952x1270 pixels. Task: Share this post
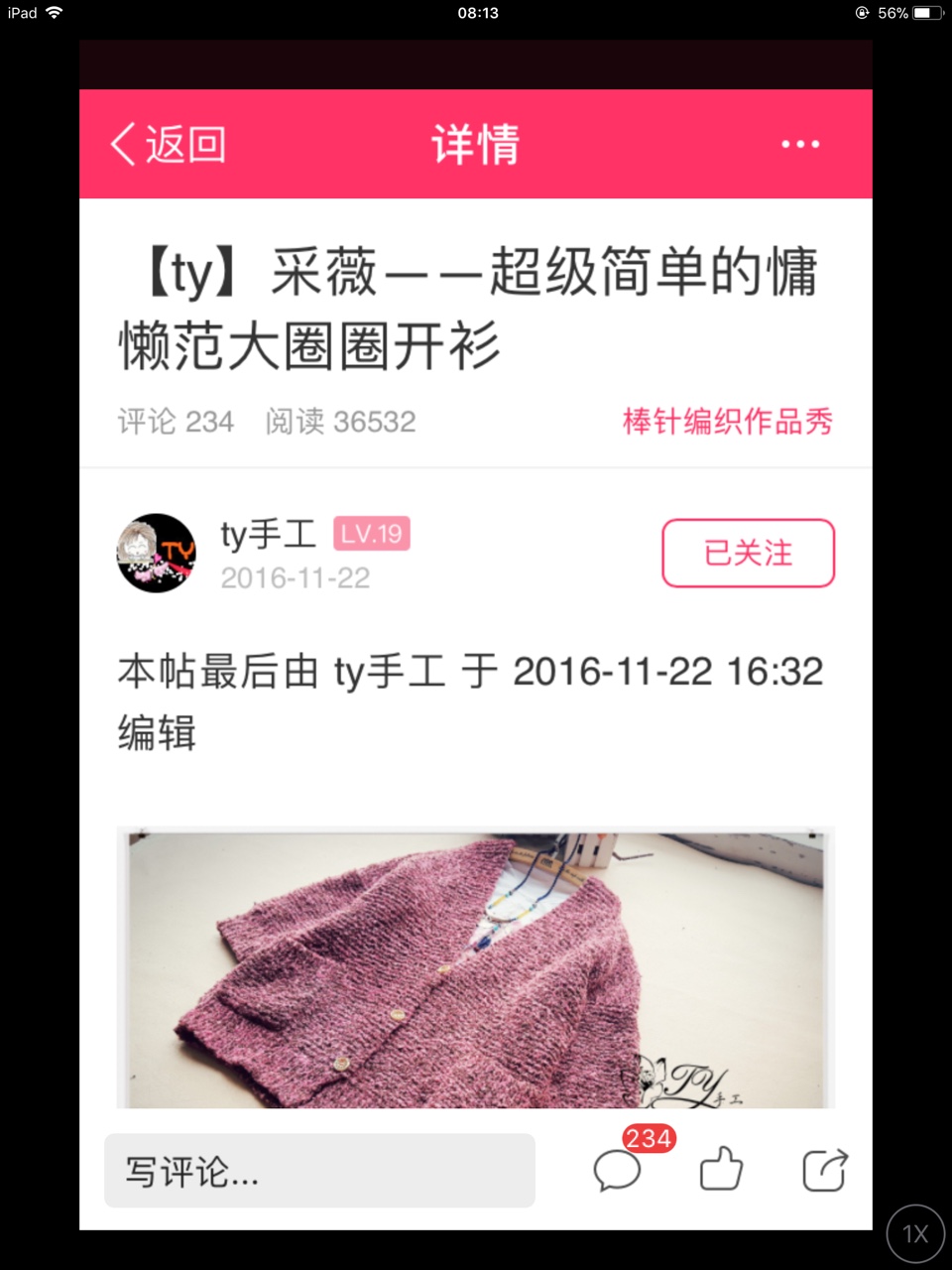click(x=824, y=1169)
